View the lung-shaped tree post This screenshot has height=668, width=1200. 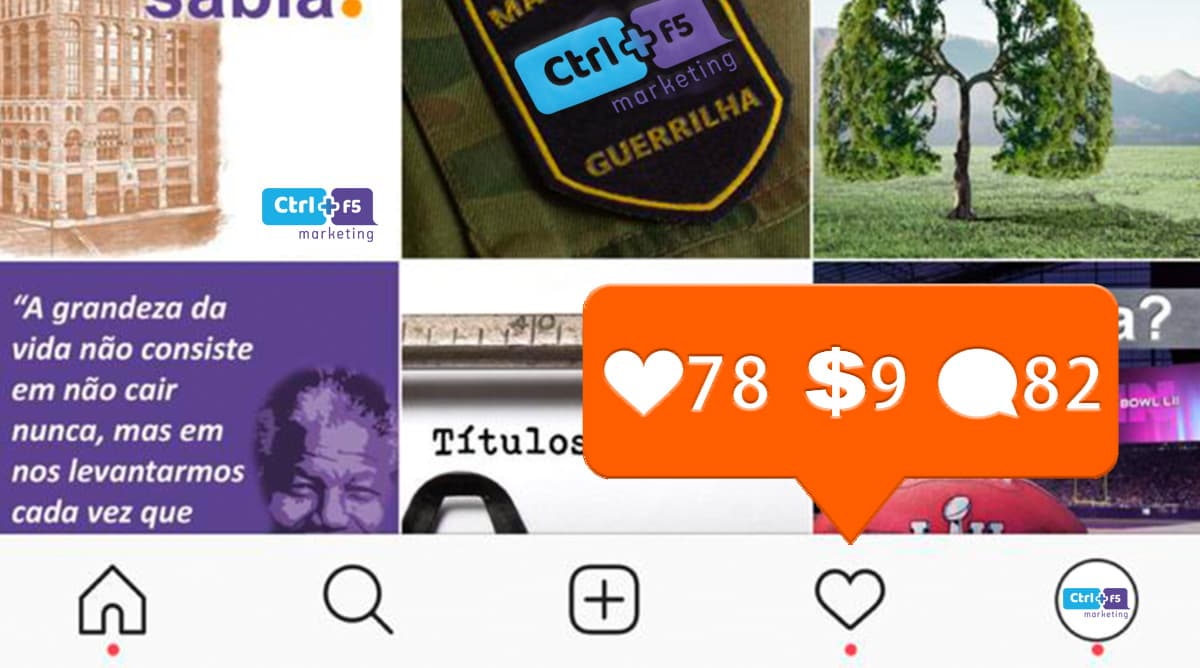coord(1006,128)
